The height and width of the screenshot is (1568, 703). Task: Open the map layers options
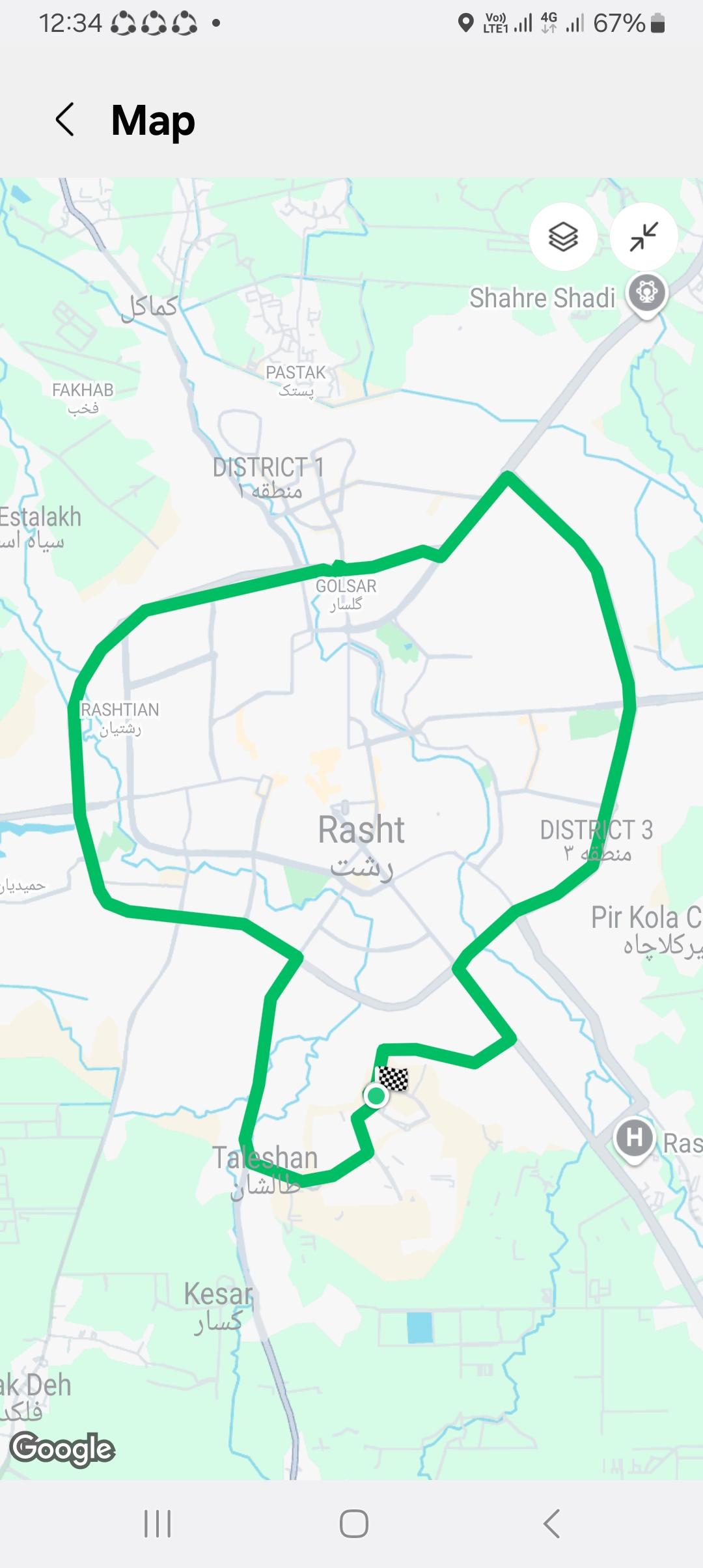tap(563, 236)
